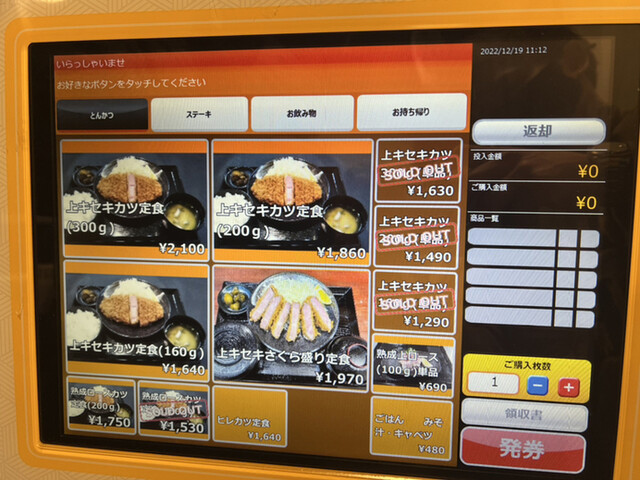Increase purchase quantity with plus button

(x=568, y=387)
